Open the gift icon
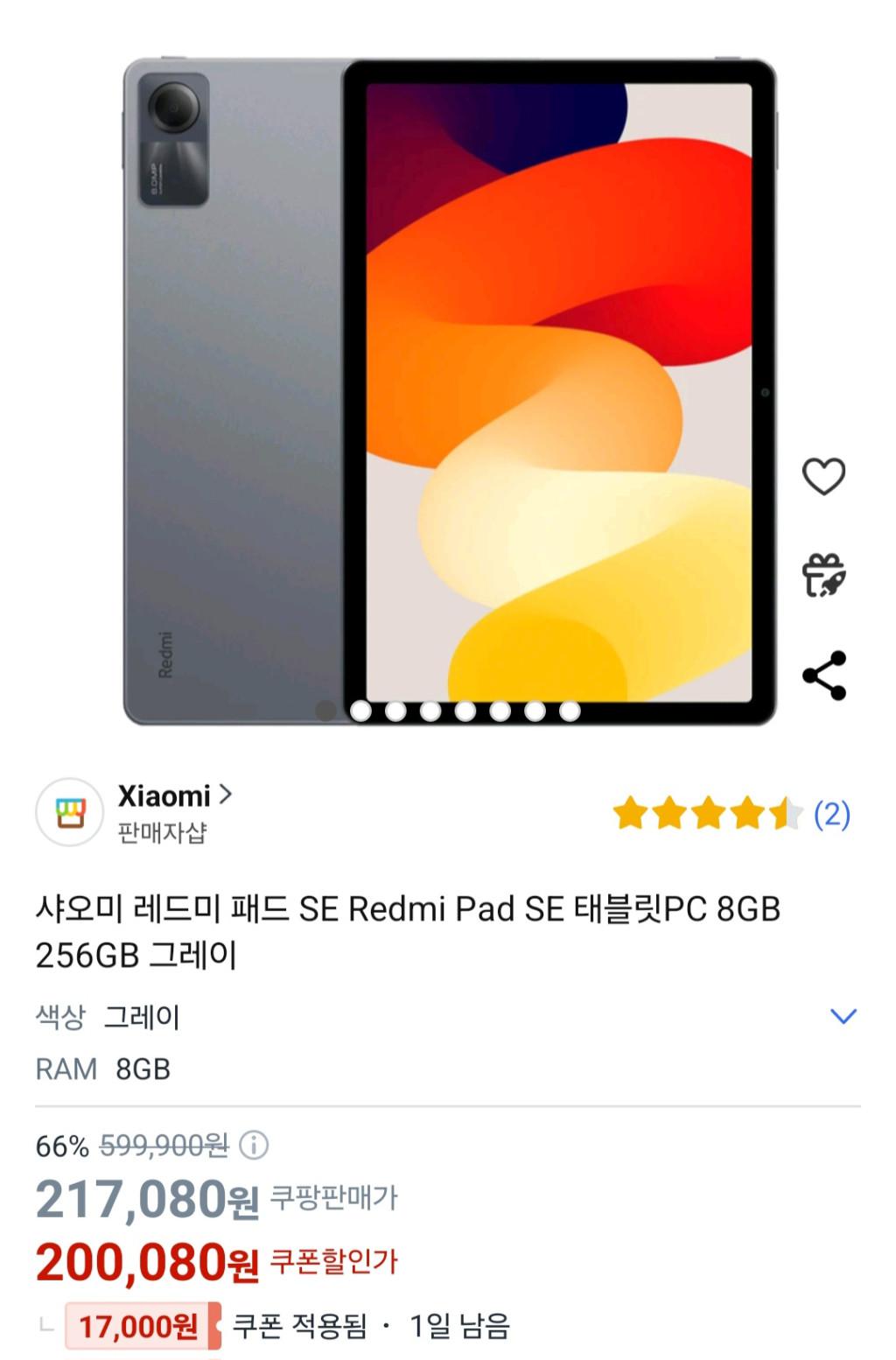896x1360 pixels. 823,576
